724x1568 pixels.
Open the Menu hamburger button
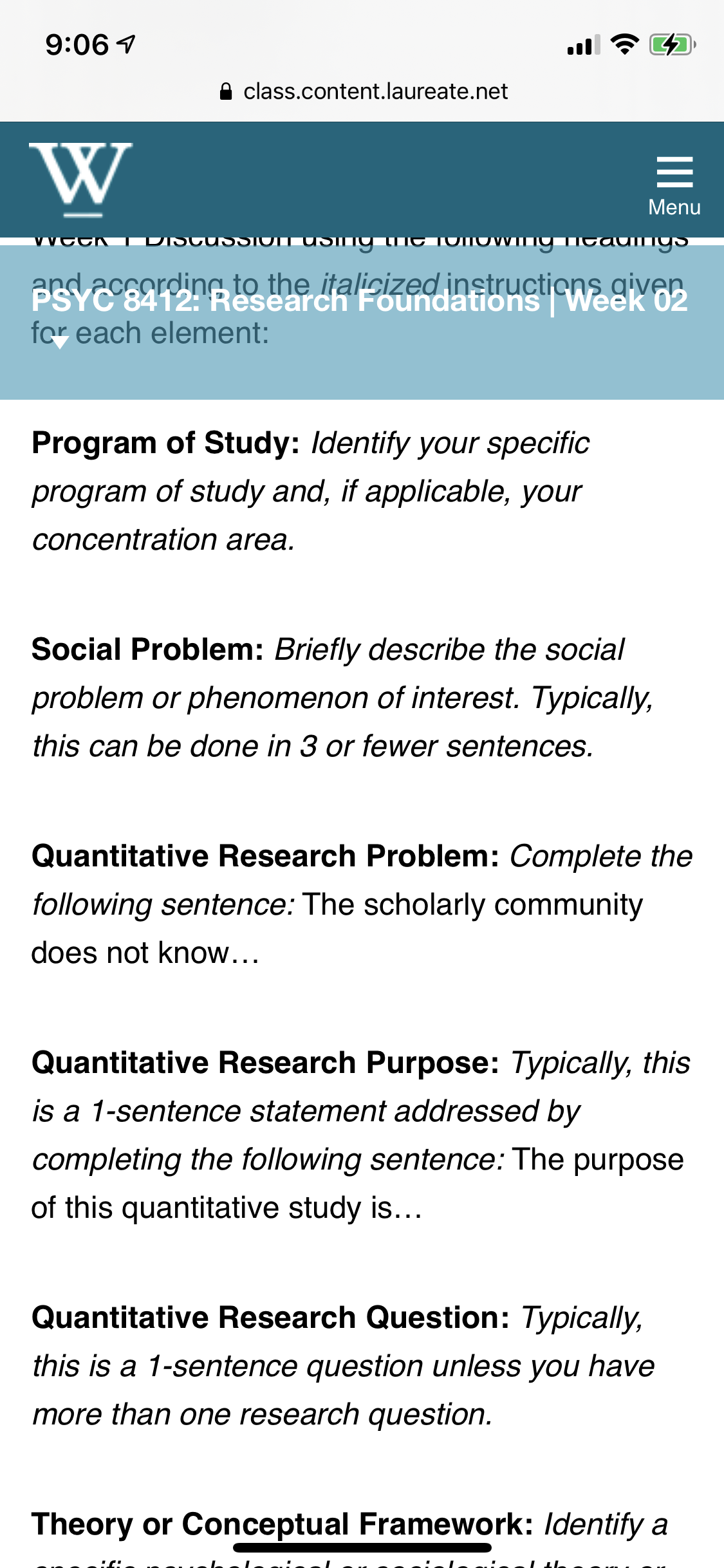[x=674, y=185]
